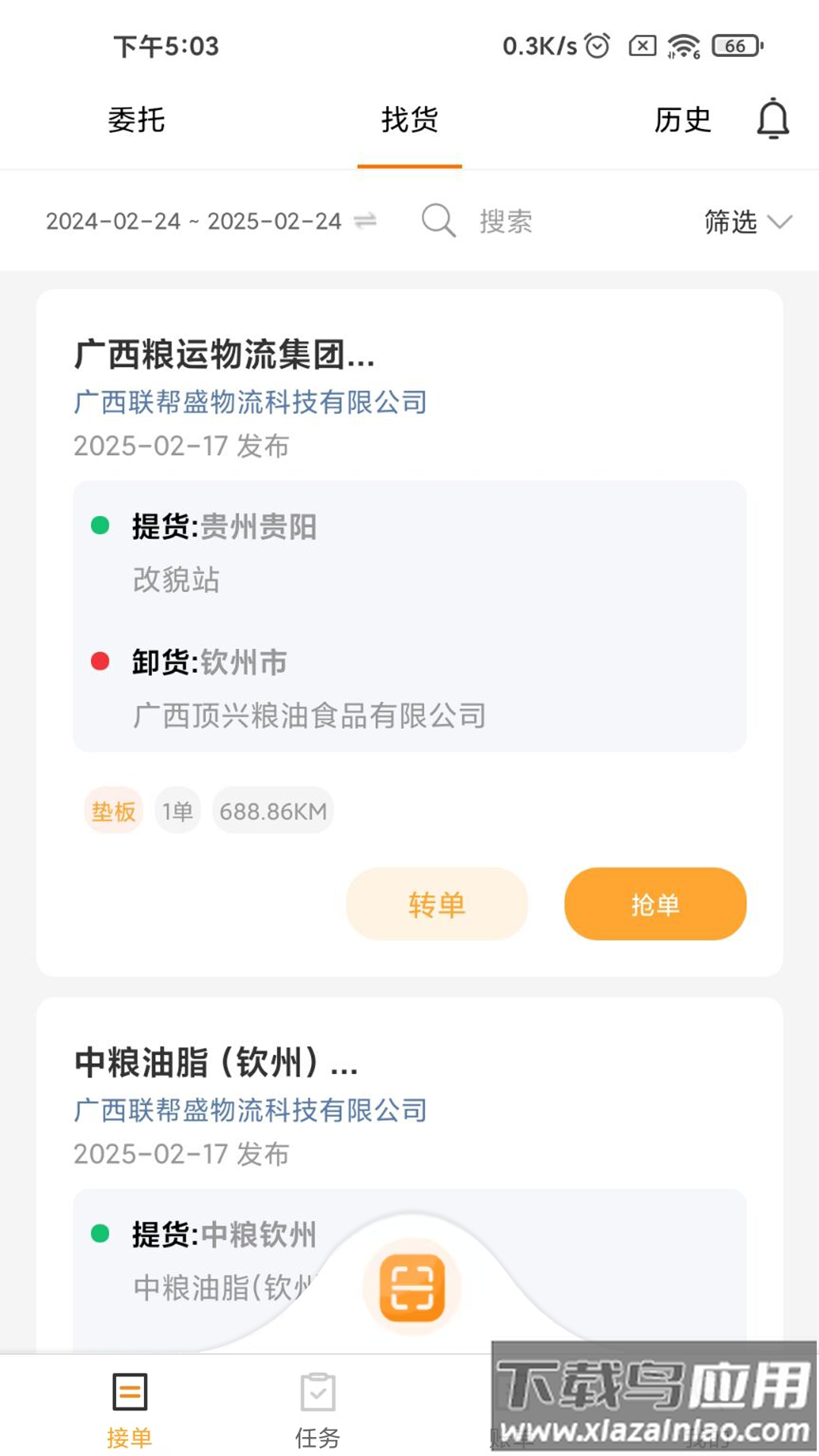Image resolution: width=819 pixels, height=1456 pixels.
Task: Open notifications via the bell icon
Action: click(773, 119)
